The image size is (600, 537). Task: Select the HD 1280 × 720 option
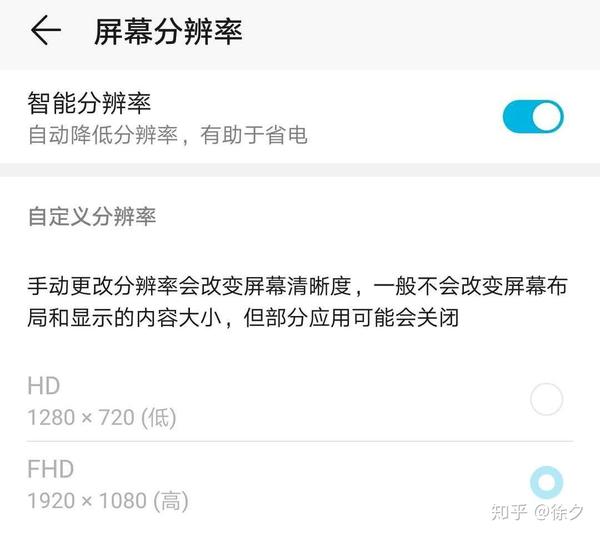[x=546, y=401]
